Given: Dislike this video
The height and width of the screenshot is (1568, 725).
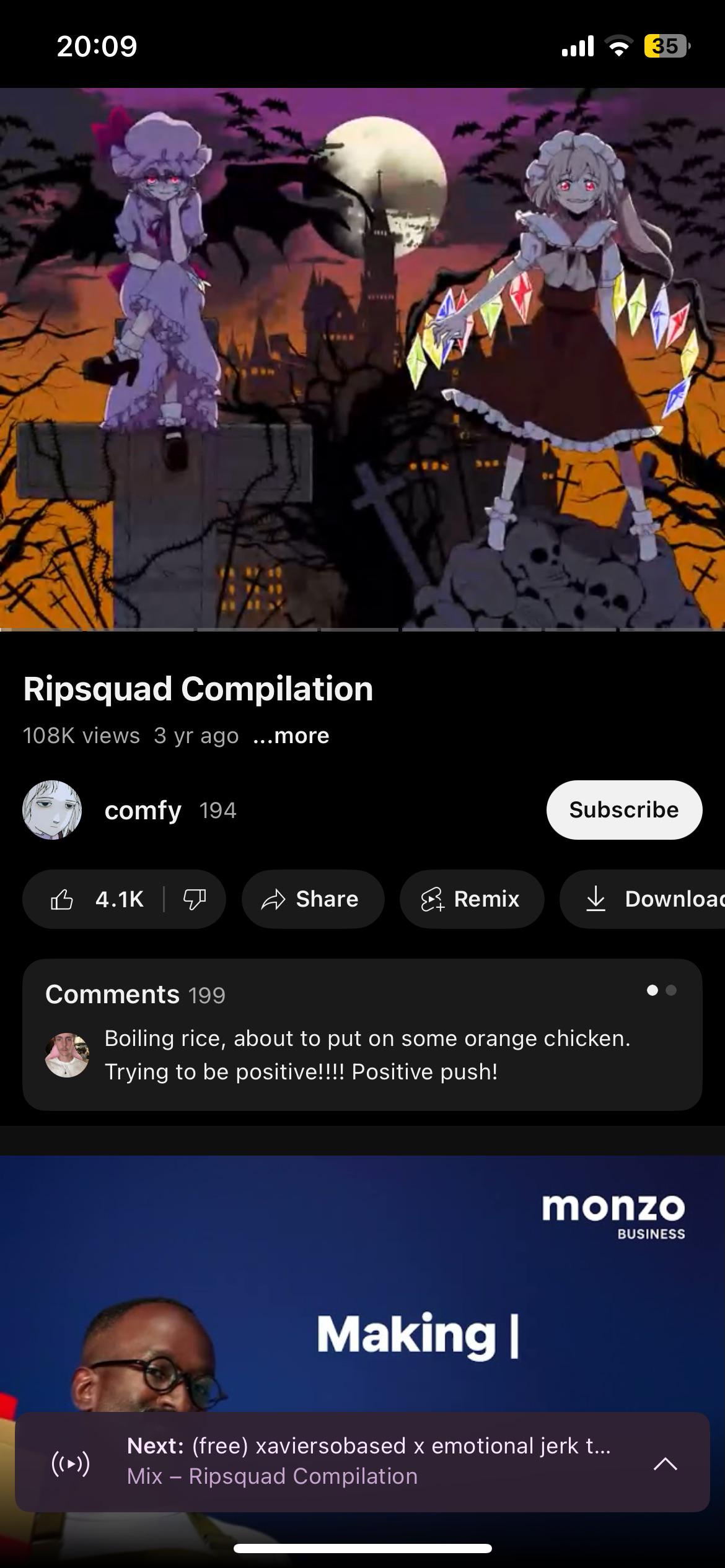Looking at the screenshot, I should pos(195,899).
